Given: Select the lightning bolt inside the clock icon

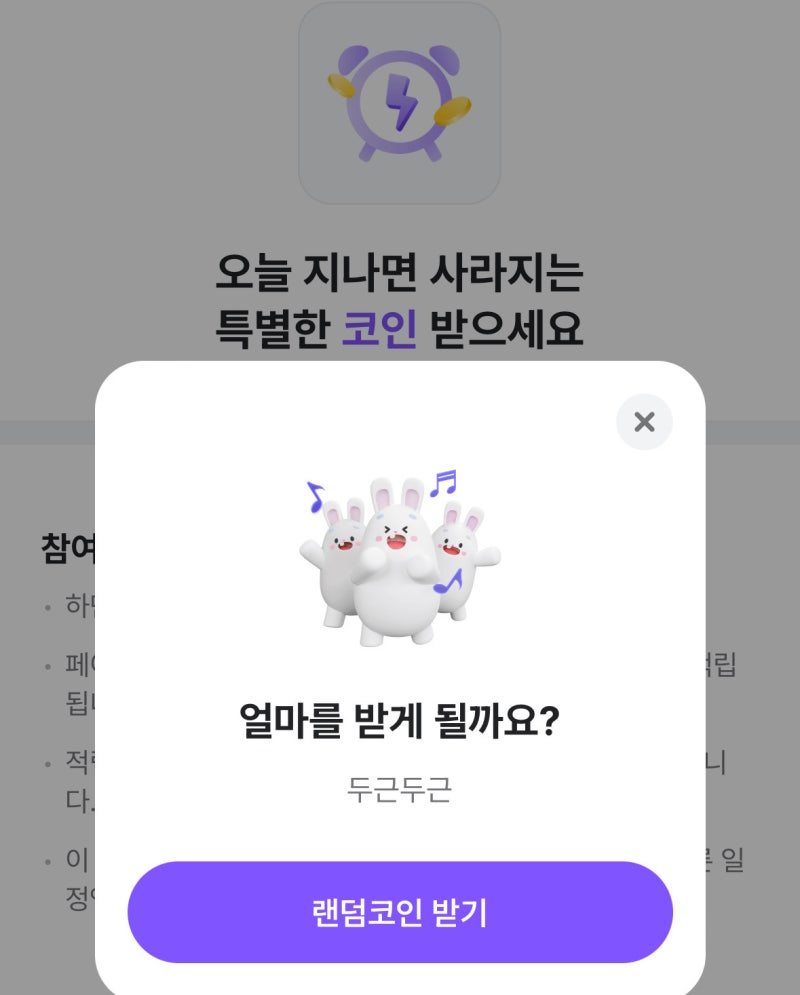Looking at the screenshot, I should tap(400, 100).
